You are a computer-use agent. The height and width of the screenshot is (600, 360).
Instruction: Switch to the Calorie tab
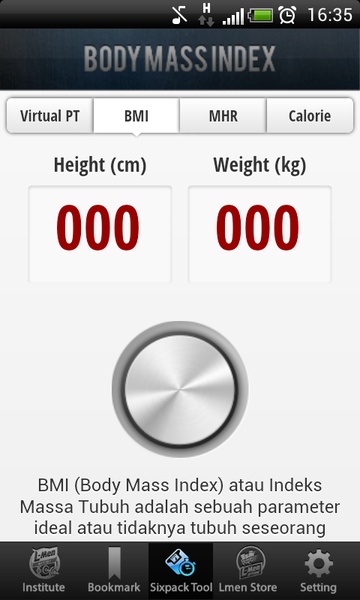(310, 116)
